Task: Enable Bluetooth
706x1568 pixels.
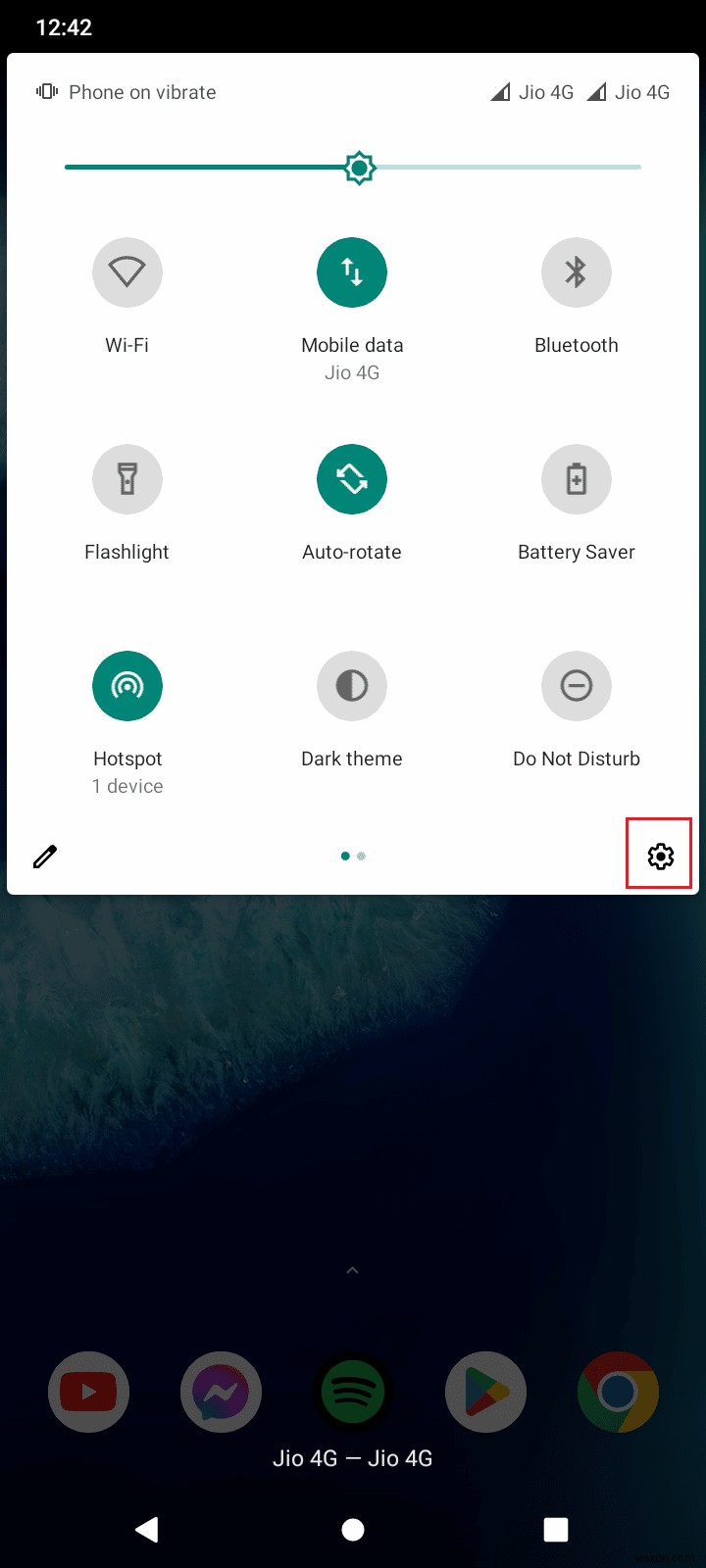Action: click(577, 271)
